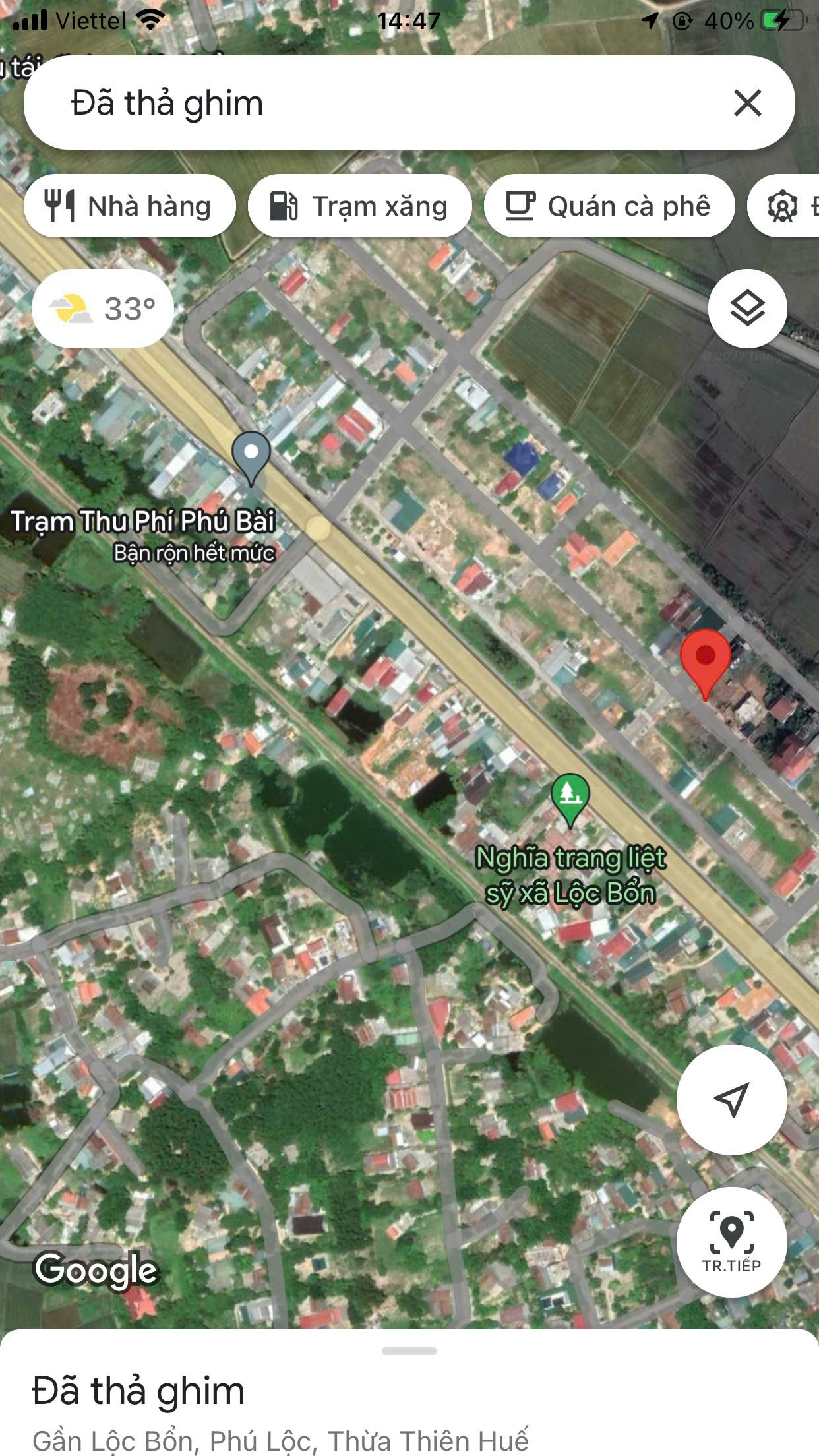Open the 33° weather widget

(x=103, y=308)
